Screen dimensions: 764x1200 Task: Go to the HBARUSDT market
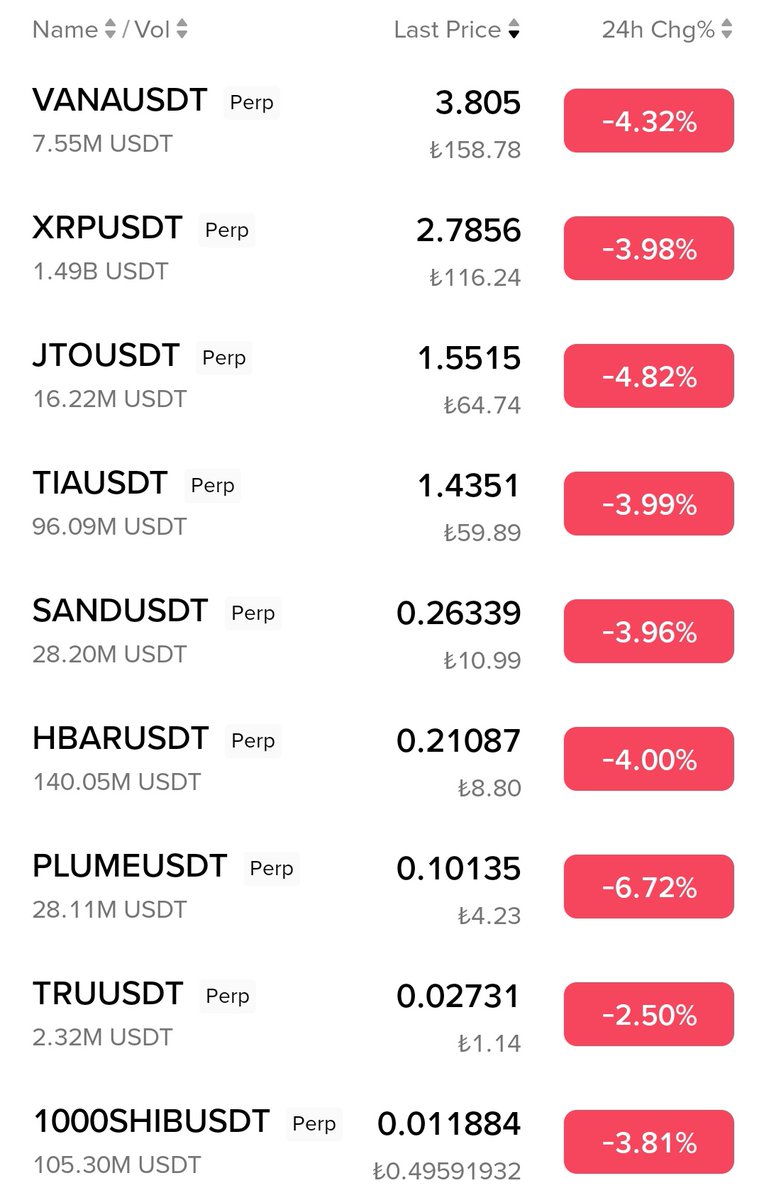(x=120, y=739)
